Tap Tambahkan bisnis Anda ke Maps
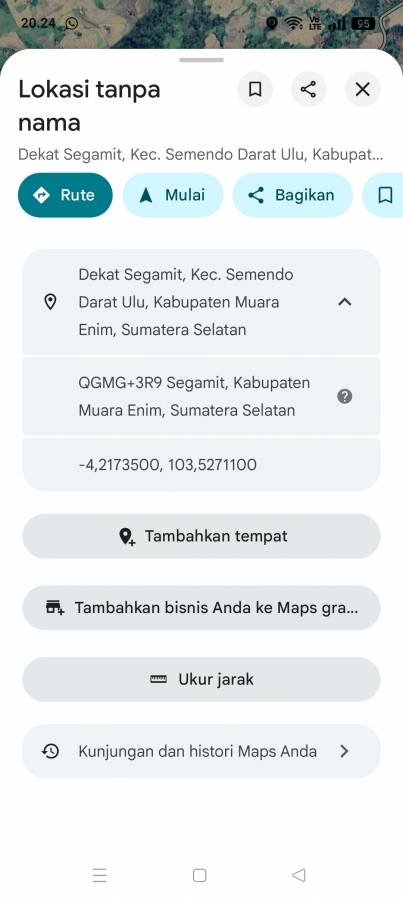The image size is (403, 900). coord(201,608)
